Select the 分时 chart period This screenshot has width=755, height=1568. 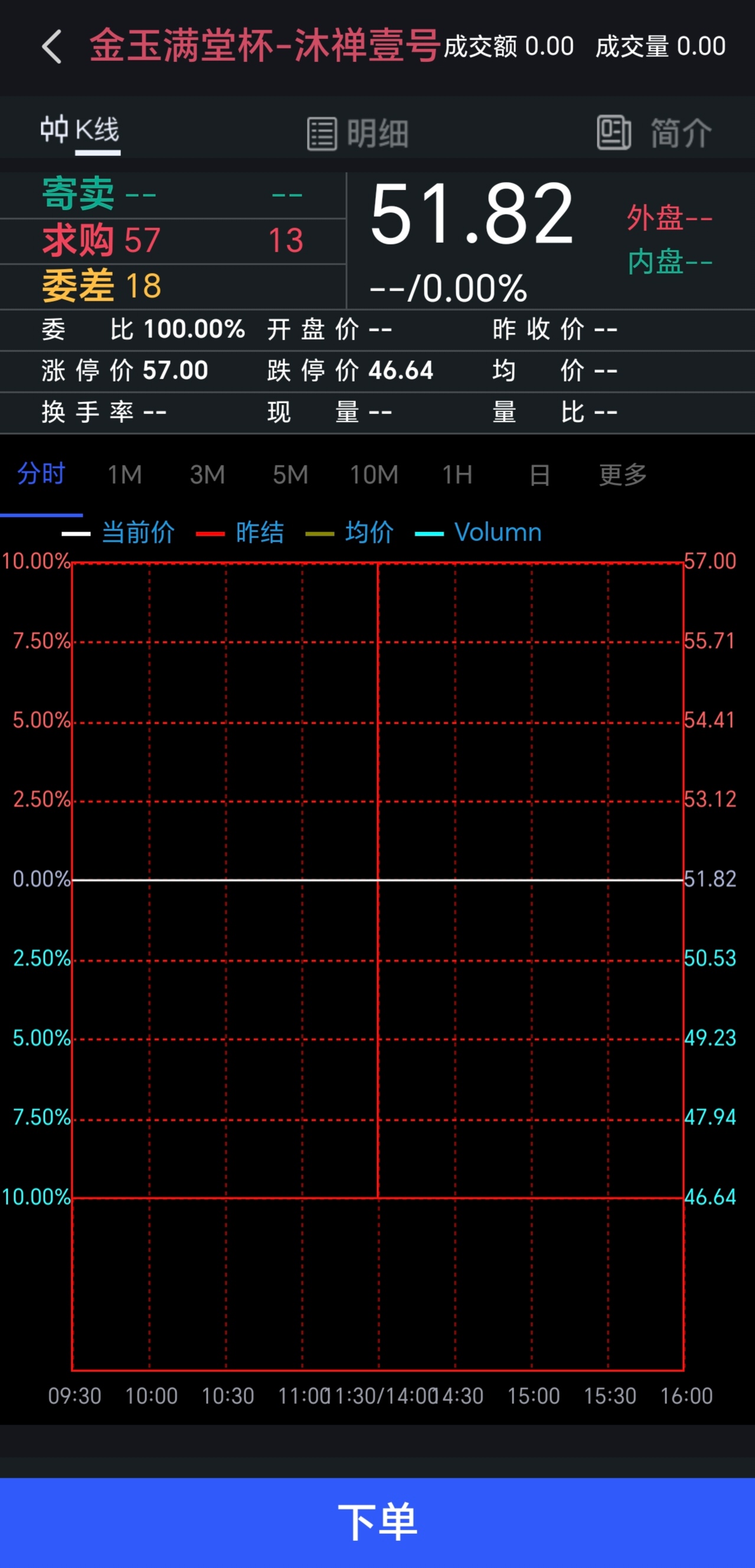(41, 474)
